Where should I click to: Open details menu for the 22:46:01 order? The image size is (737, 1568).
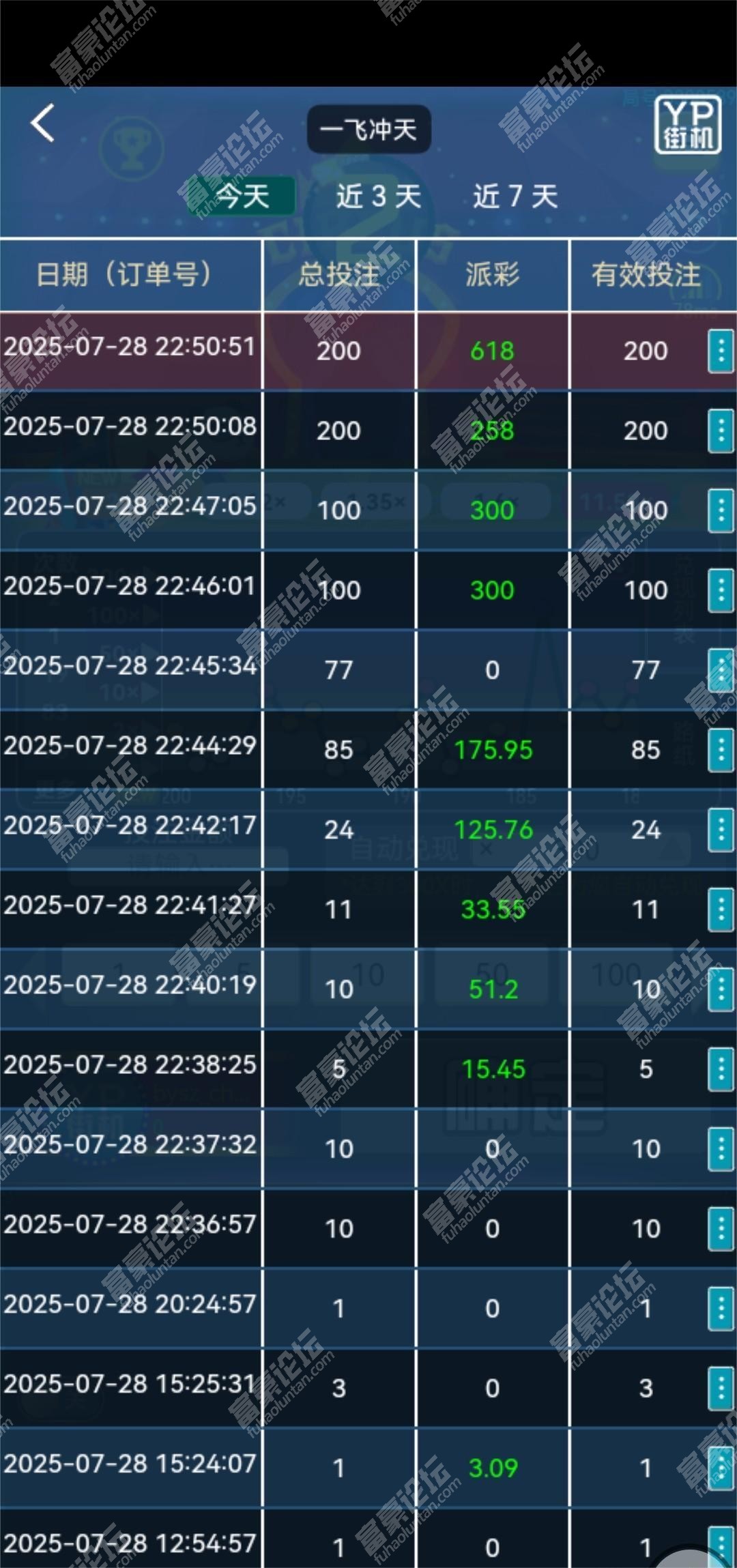pos(721,590)
